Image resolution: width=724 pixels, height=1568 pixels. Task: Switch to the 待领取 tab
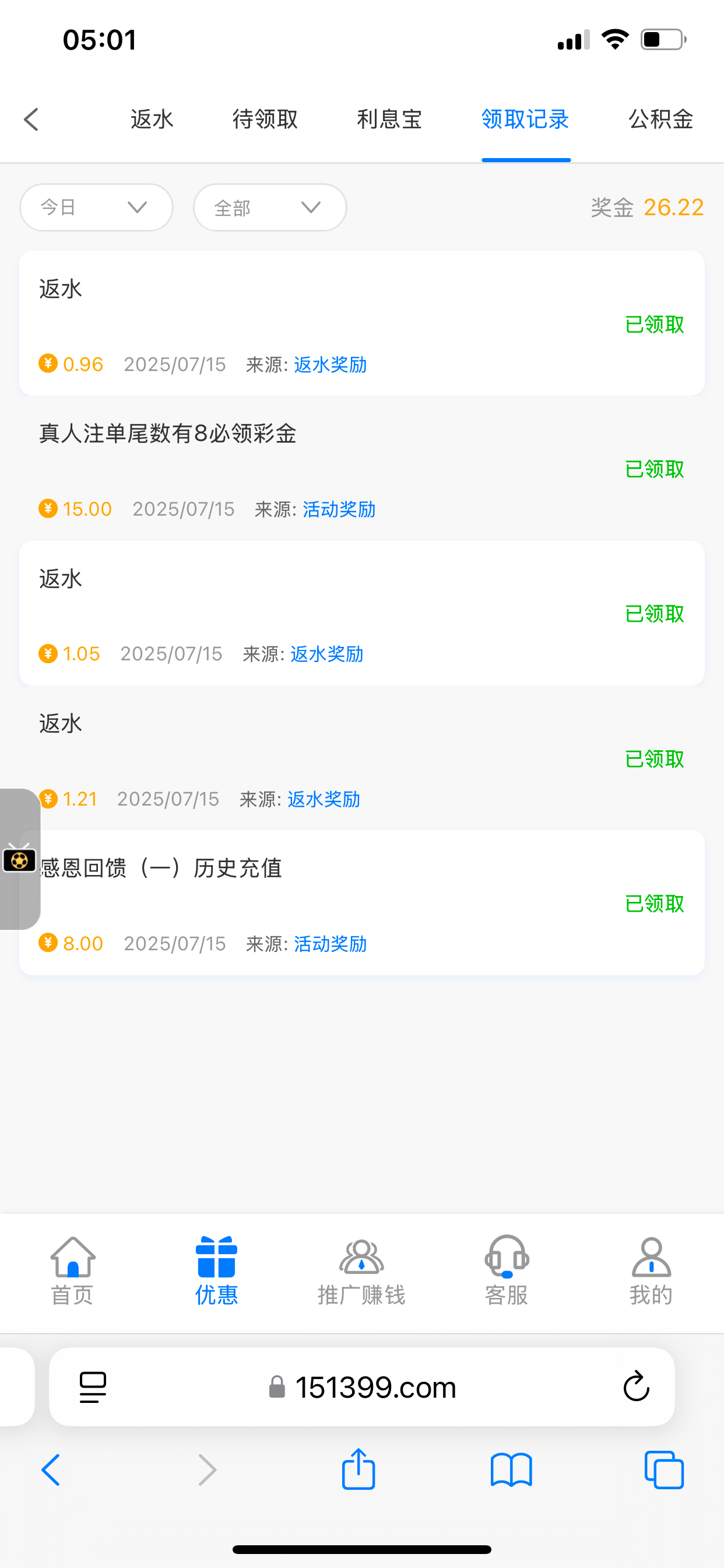pyautogui.click(x=265, y=120)
